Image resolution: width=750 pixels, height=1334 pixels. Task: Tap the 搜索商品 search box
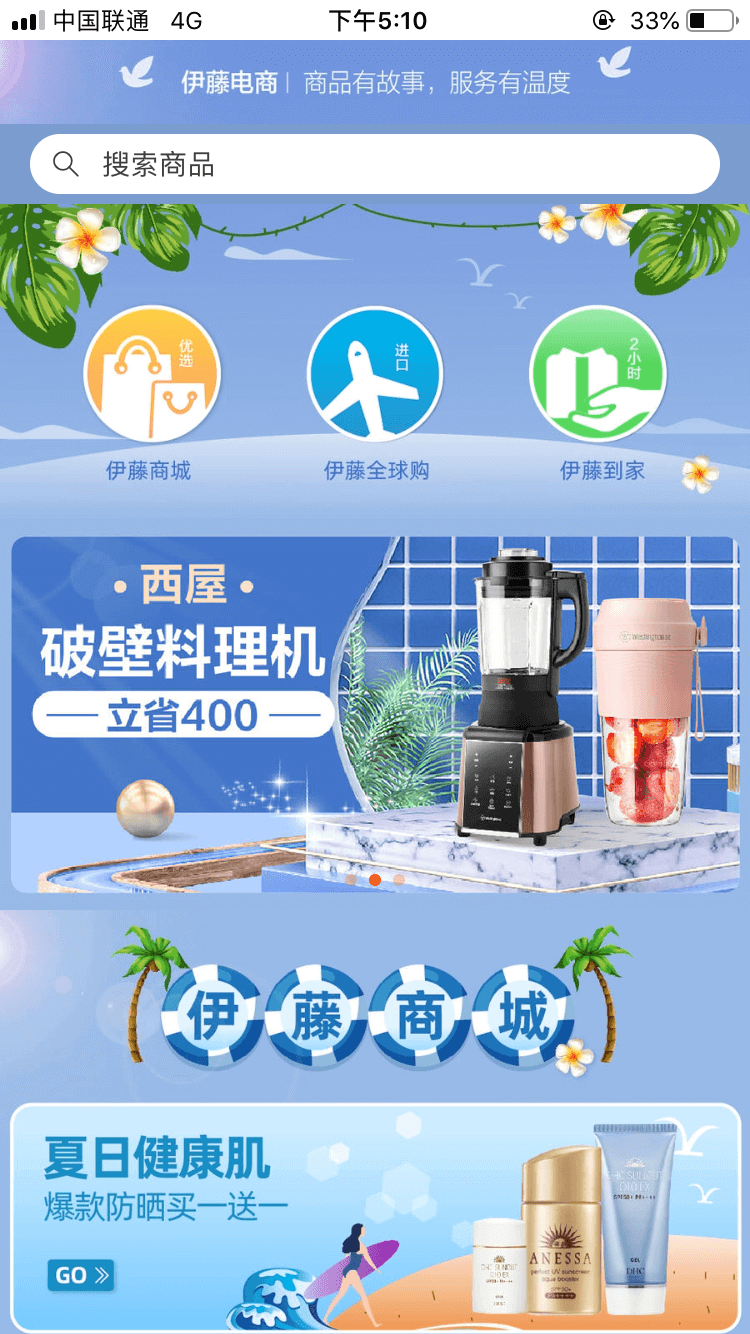[x=375, y=164]
